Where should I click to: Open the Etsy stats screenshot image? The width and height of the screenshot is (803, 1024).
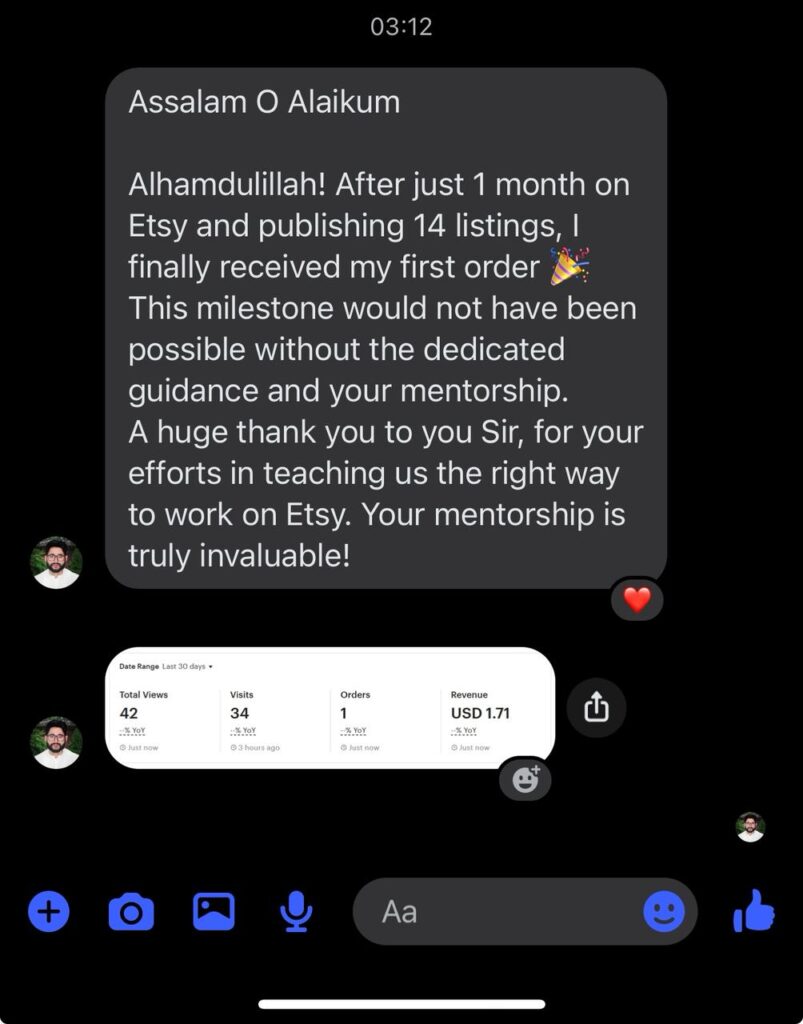(330, 708)
